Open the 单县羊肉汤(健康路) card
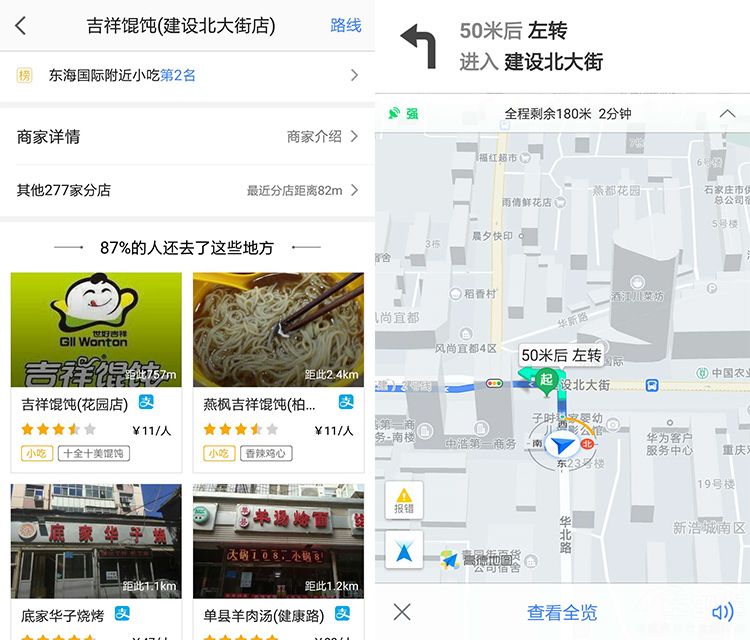 click(x=278, y=560)
